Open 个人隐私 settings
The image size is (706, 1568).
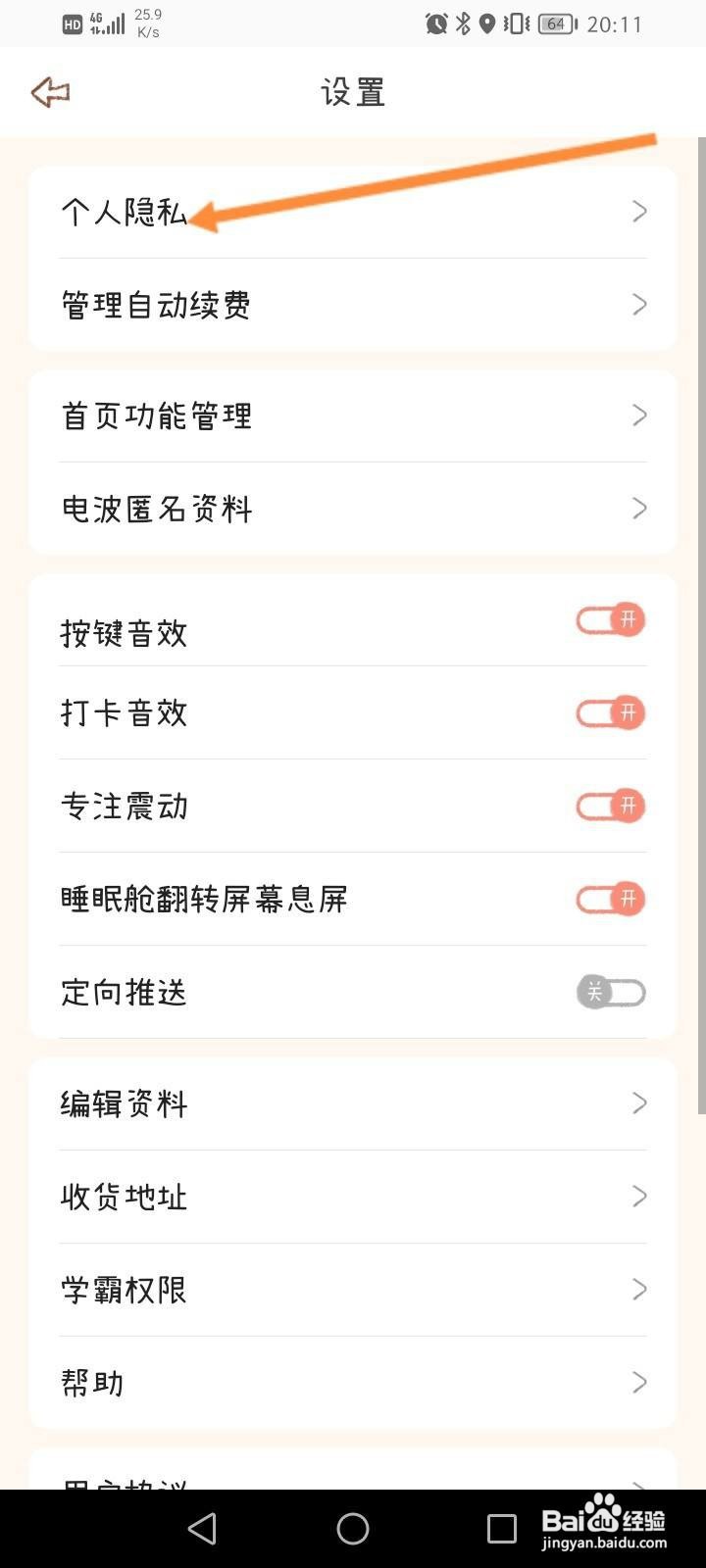click(x=353, y=212)
